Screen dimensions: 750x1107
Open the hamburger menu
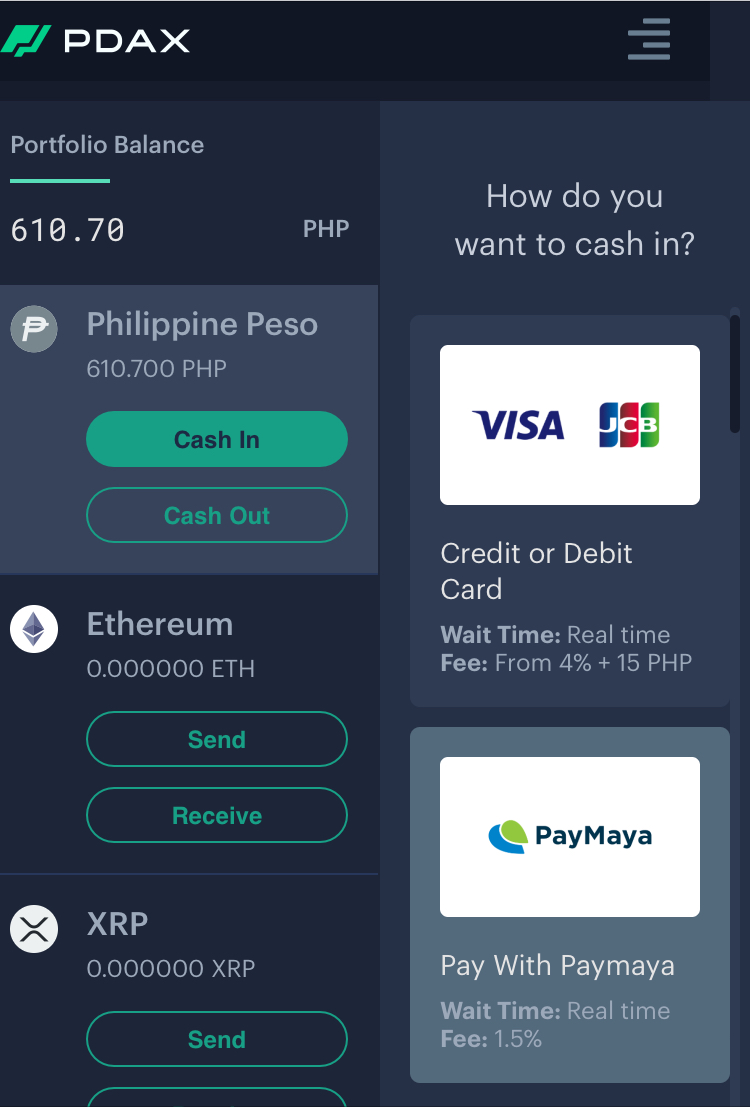point(649,40)
